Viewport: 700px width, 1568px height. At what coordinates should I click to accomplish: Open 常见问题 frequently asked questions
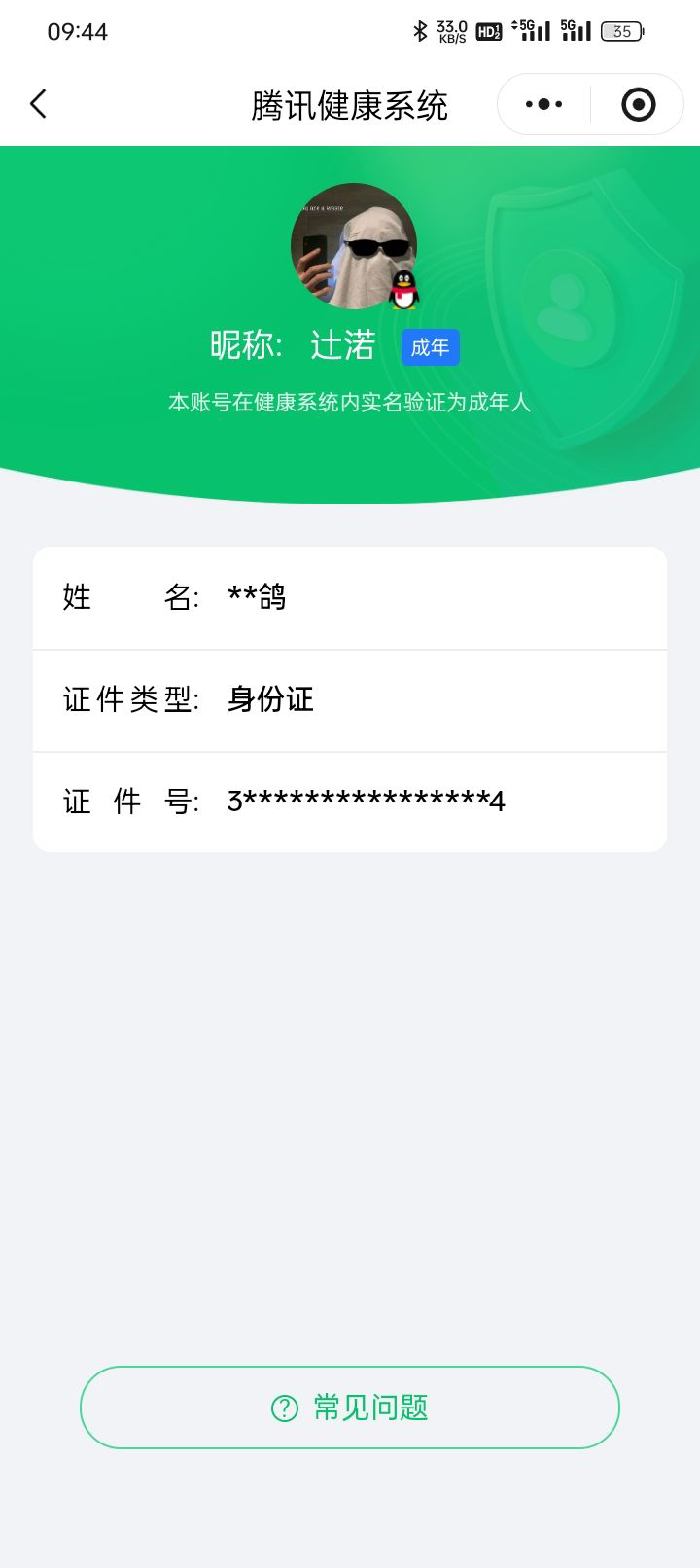coord(350,1408)
